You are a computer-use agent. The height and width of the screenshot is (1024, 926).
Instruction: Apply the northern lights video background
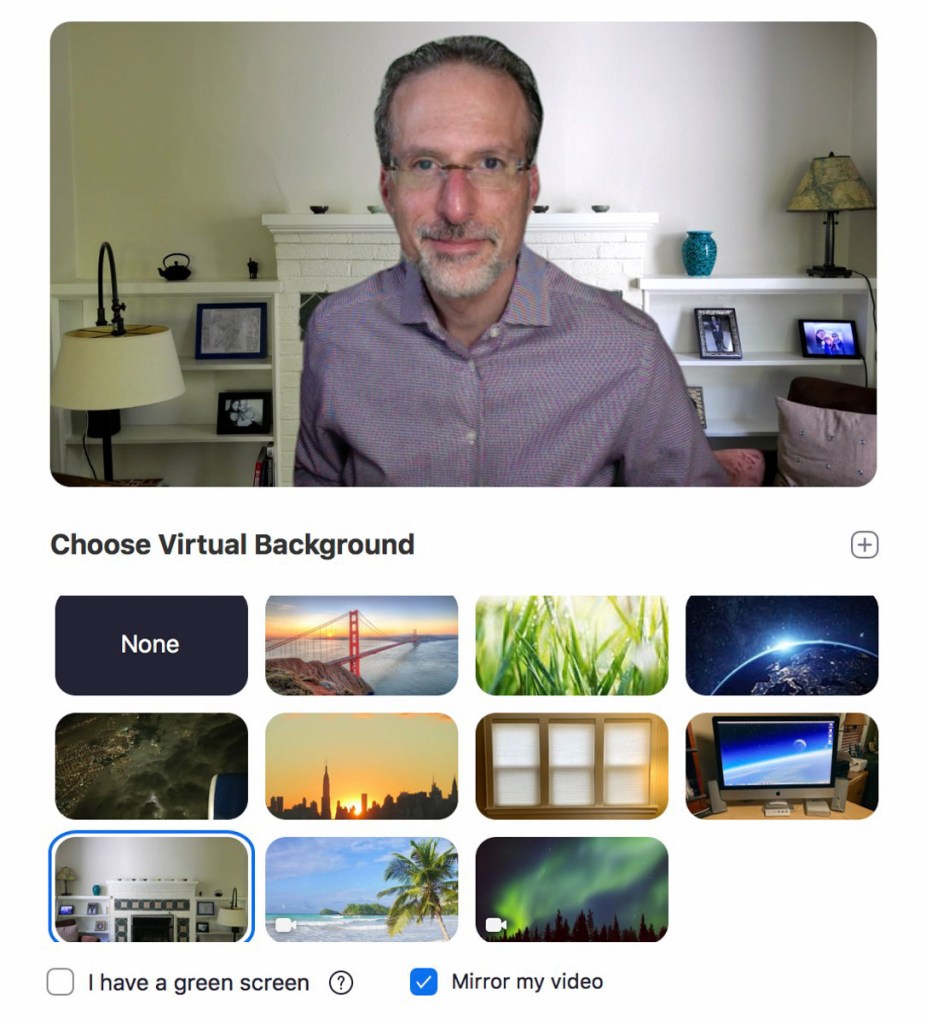(x=571, y=888)
